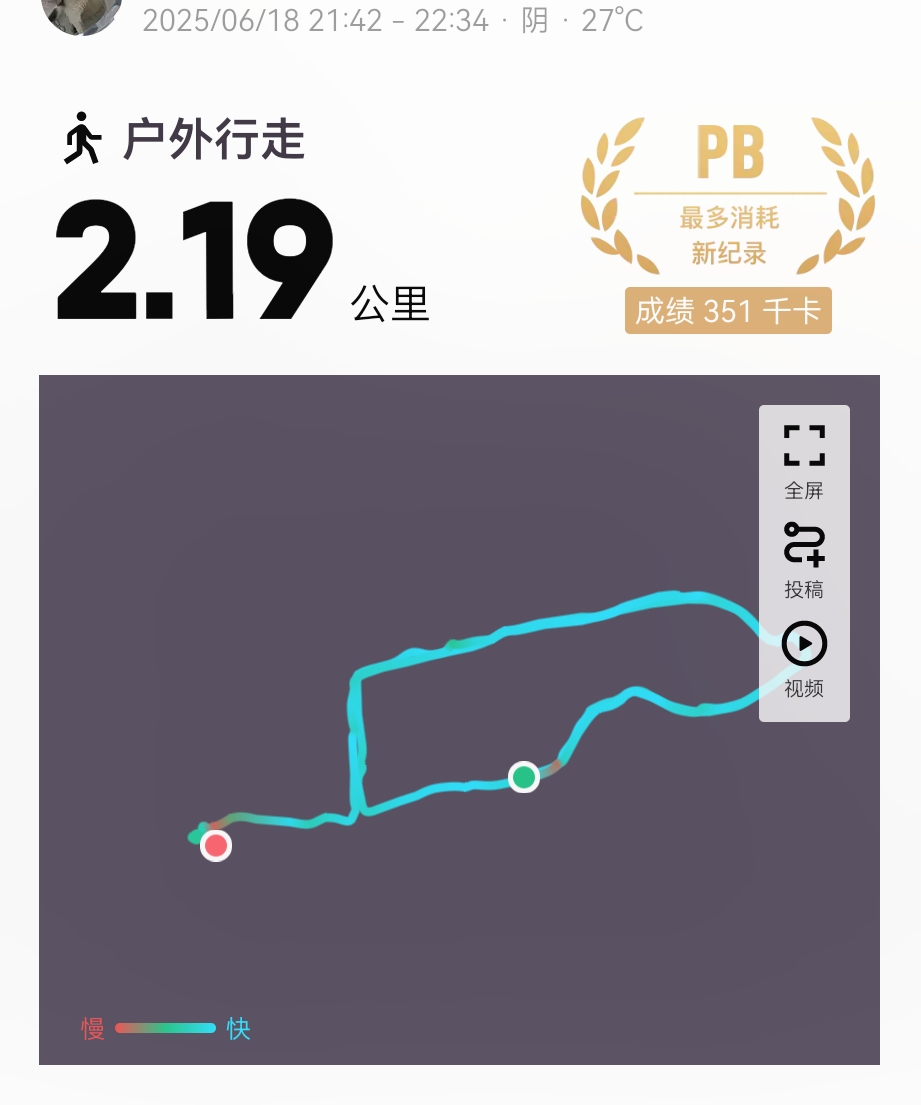The height and width of the screenshot is (1105, 921).
Task: Open the map in fullscreen (全屏)
Action: point(804,460)
